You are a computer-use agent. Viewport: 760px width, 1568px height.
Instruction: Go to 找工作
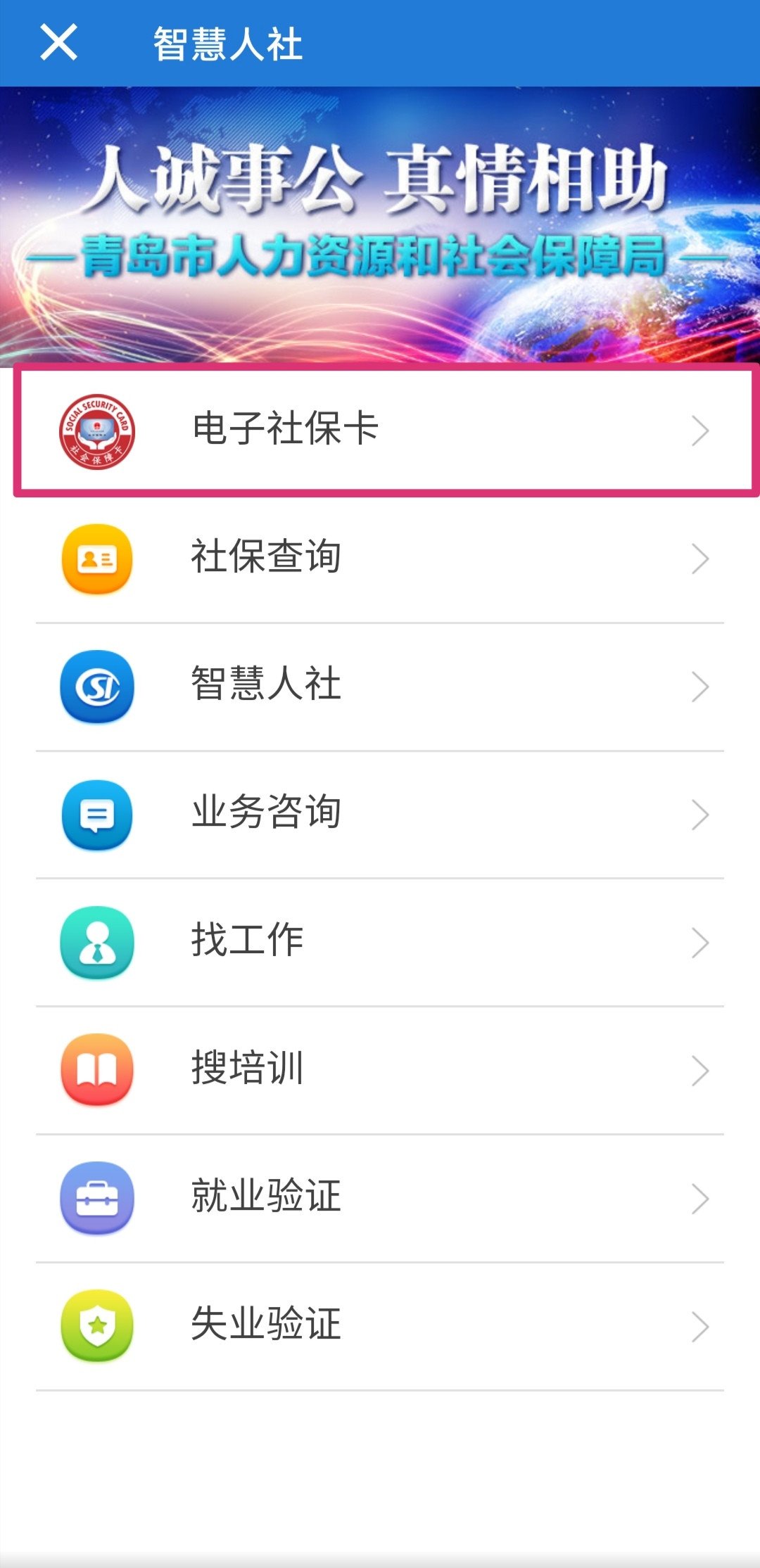click(x=380, y=942)
